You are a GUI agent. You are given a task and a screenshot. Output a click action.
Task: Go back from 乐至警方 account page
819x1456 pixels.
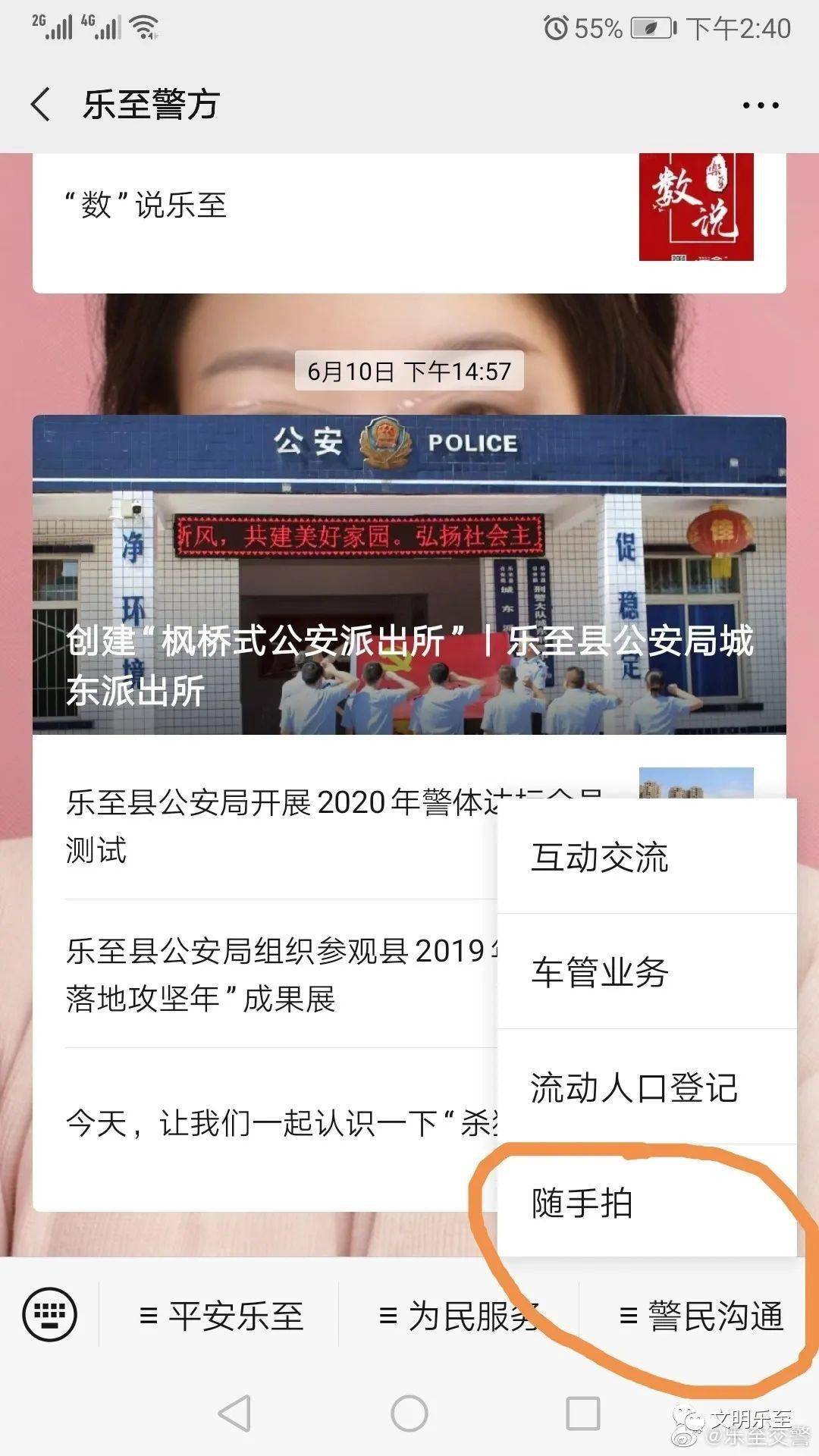pyautogui.click(x=41, y=105)
